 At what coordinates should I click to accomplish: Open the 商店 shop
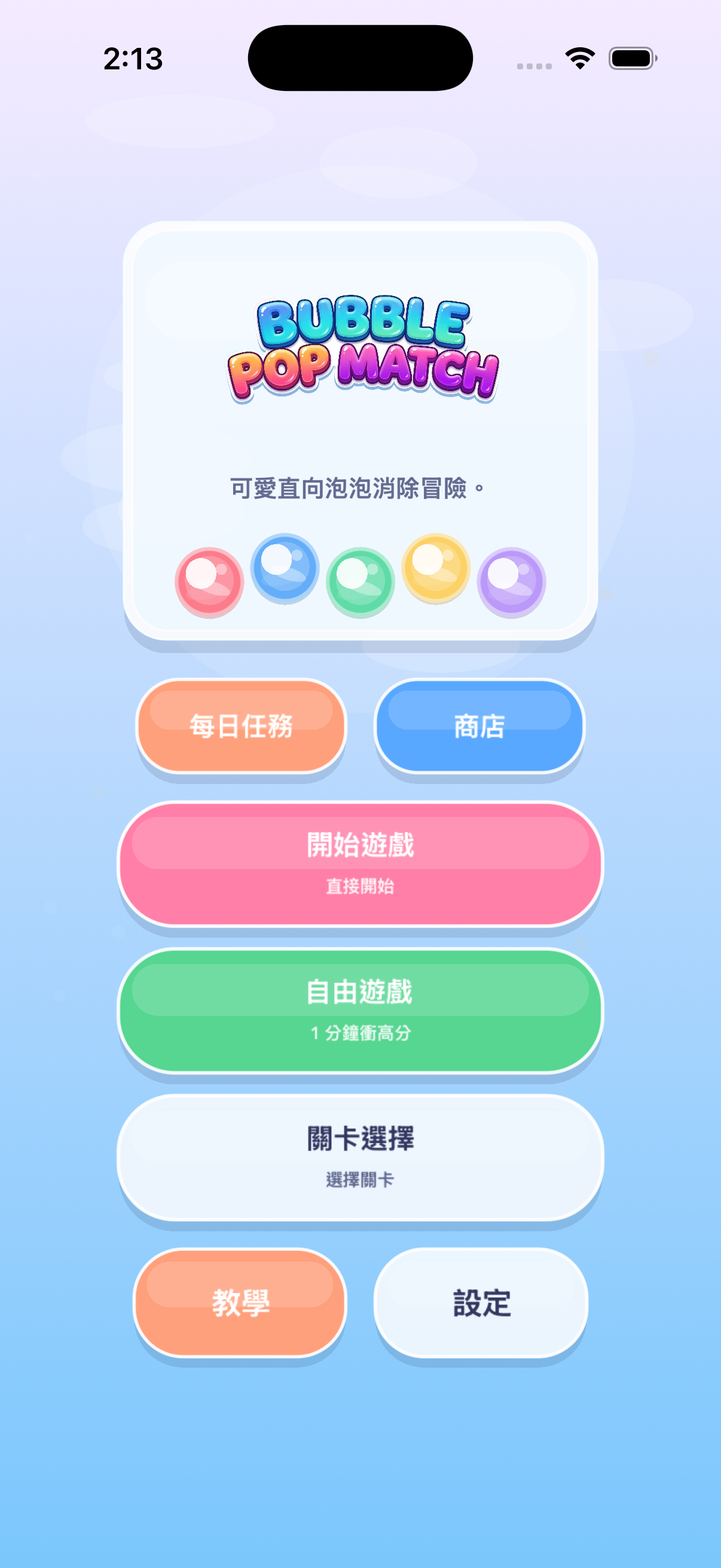pos(479,726)
